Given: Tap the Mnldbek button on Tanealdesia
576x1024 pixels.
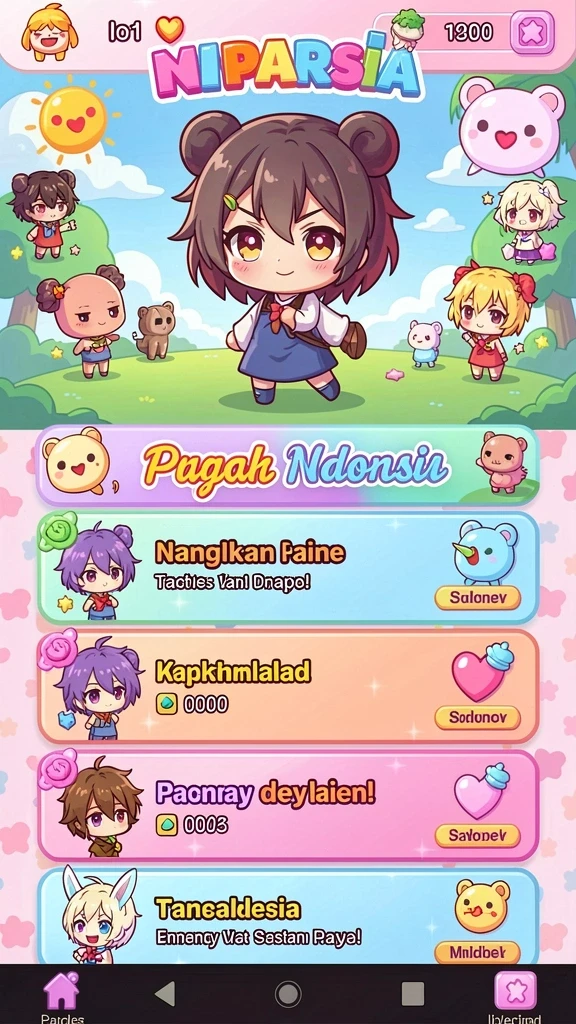Looking at the screenshot, I should pyautogui.click(x=477, y=953).
